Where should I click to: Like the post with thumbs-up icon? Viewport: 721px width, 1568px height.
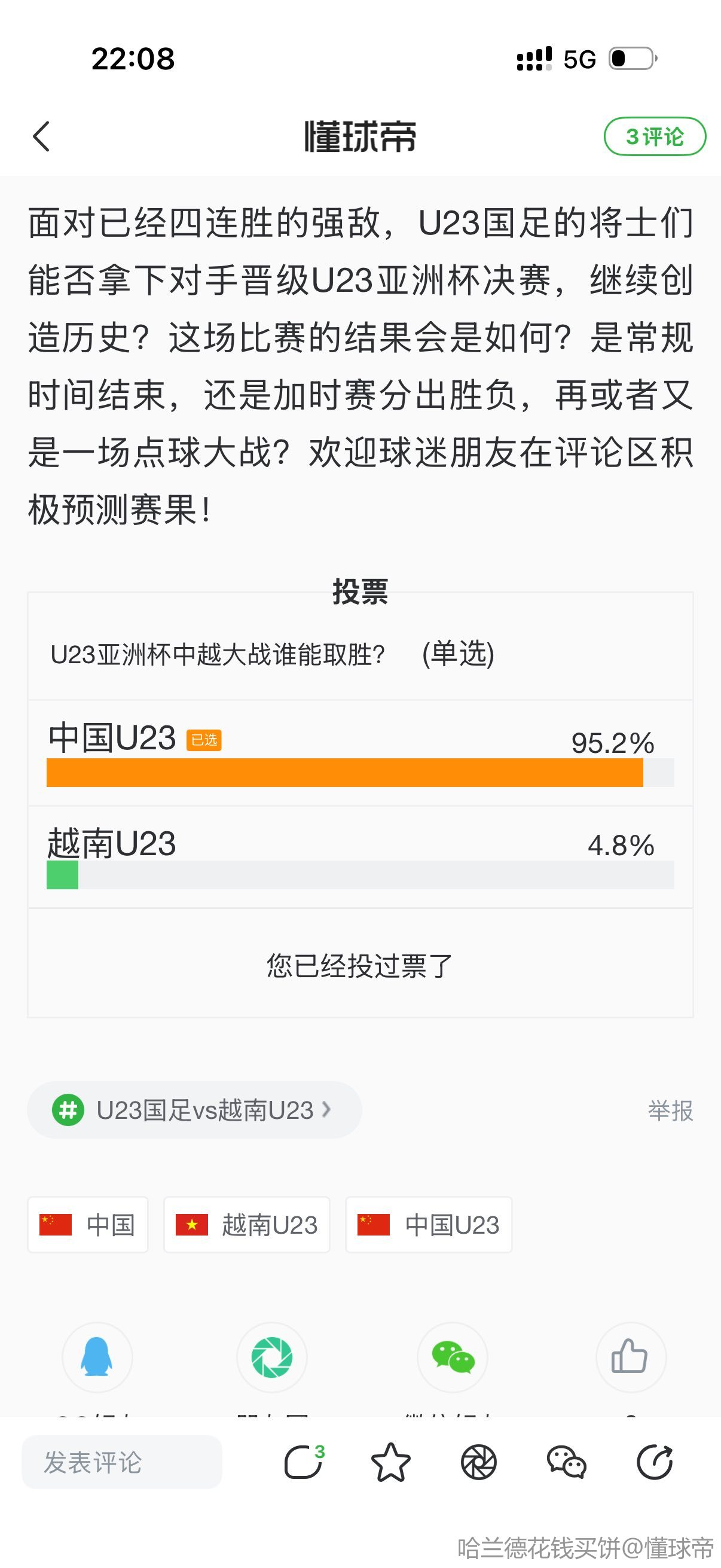[x=630, y=1357]
